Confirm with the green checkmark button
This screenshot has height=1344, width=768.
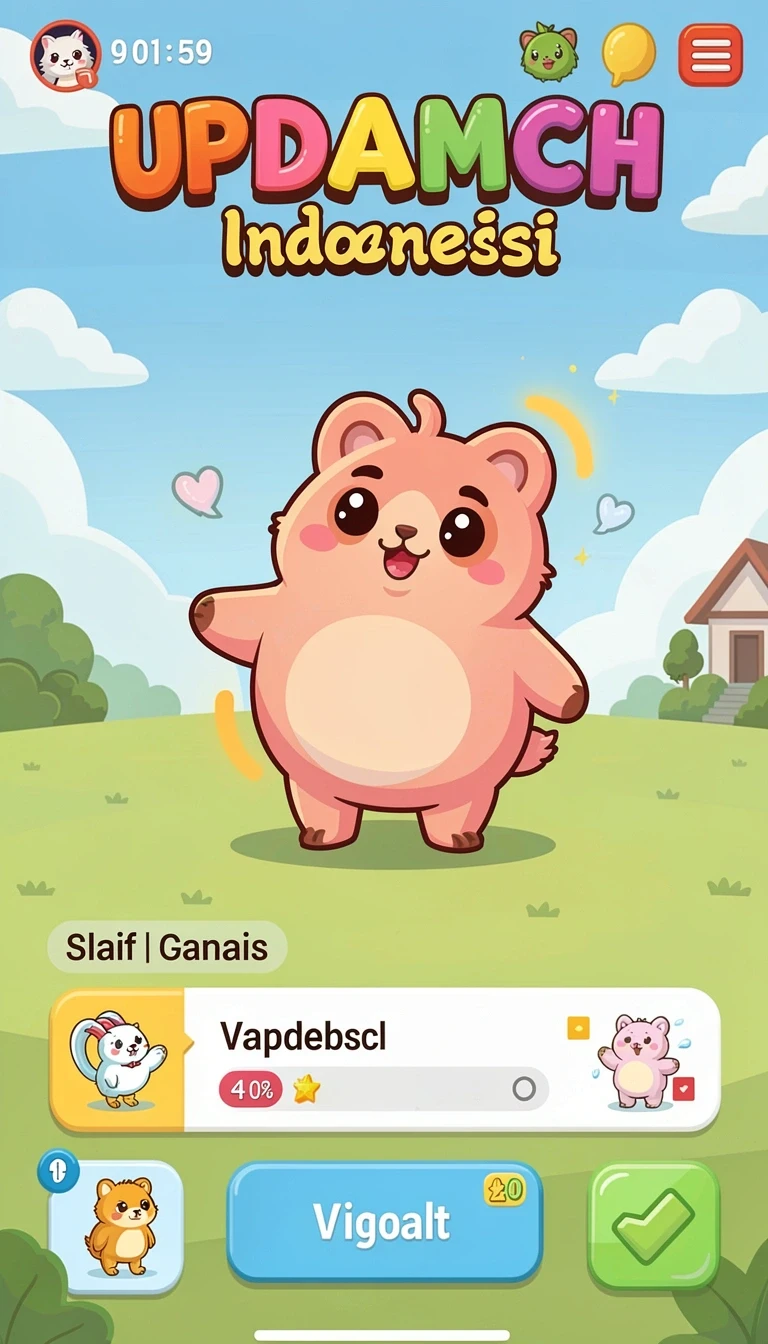[654, 1224]
